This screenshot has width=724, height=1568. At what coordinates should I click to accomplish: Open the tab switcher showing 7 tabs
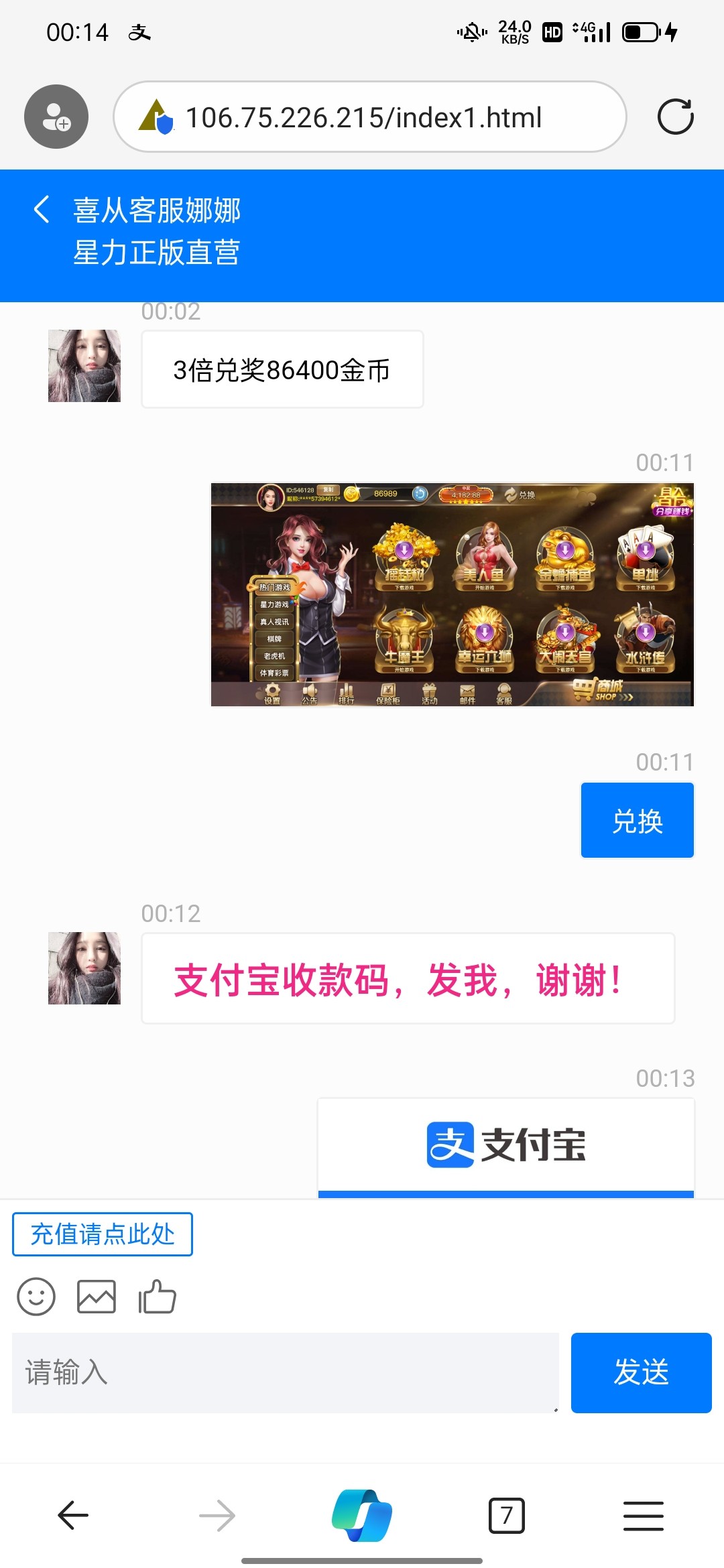506,1515
